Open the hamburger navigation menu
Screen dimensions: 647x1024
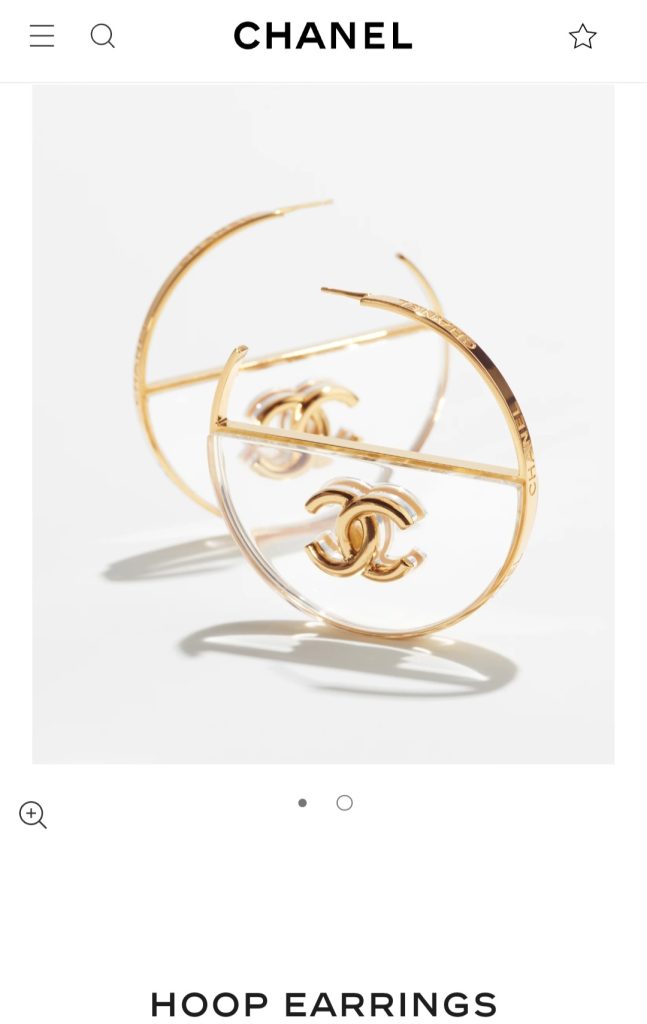42,36
